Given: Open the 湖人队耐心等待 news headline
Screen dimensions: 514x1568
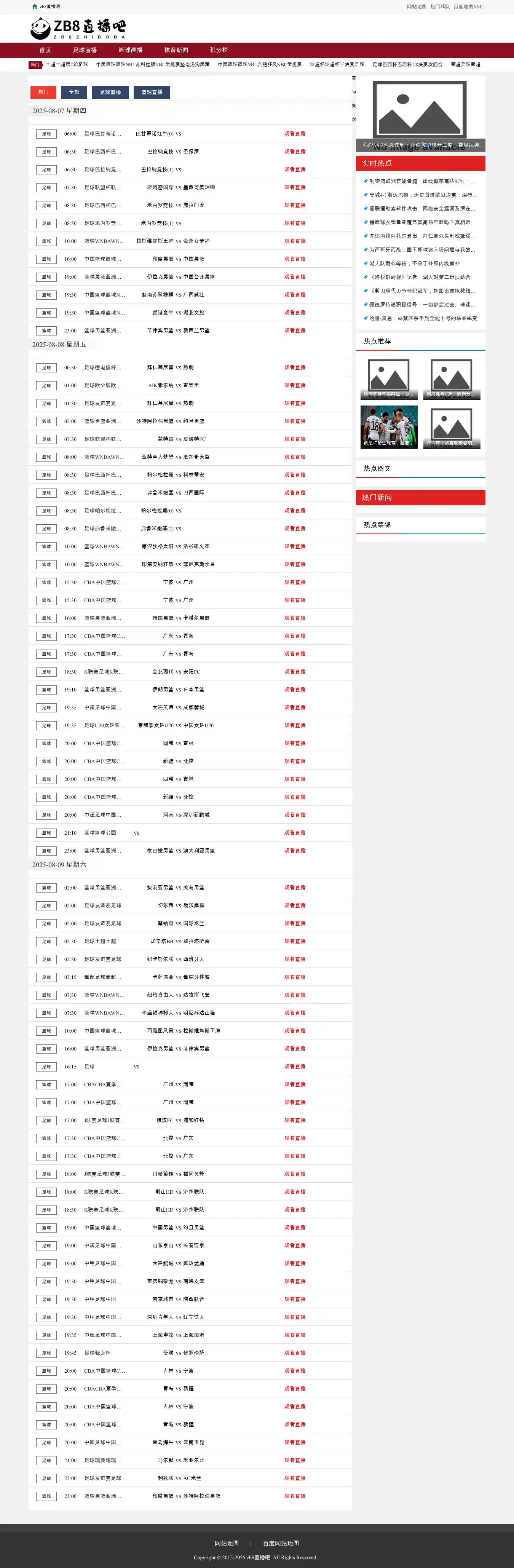Looking at the screenshot, I should coord(414,263).
